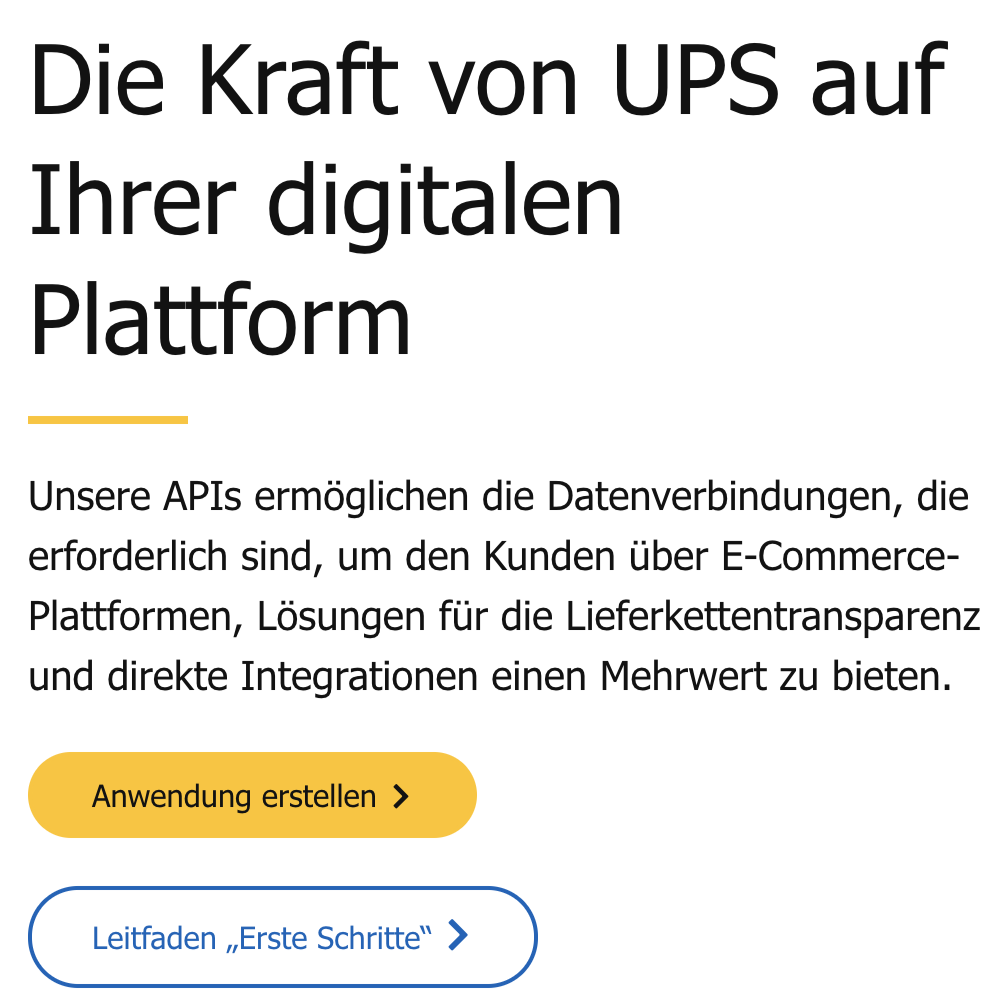This screenshot has height=1004, width=1004.
Task: Open Leitfaden „Erste Schritte“
Action: click(282, 937)
